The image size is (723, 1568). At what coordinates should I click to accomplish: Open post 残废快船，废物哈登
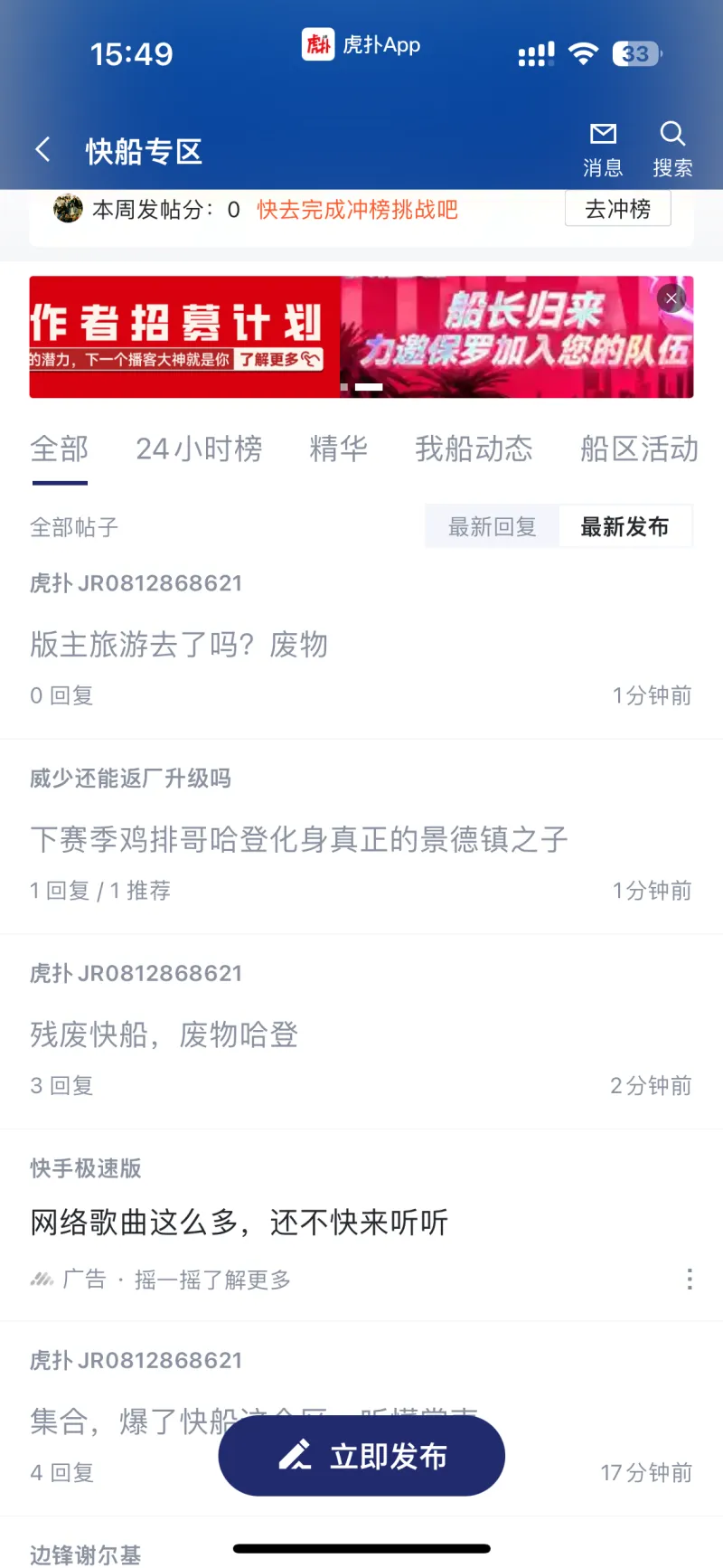pos(164,1034)
